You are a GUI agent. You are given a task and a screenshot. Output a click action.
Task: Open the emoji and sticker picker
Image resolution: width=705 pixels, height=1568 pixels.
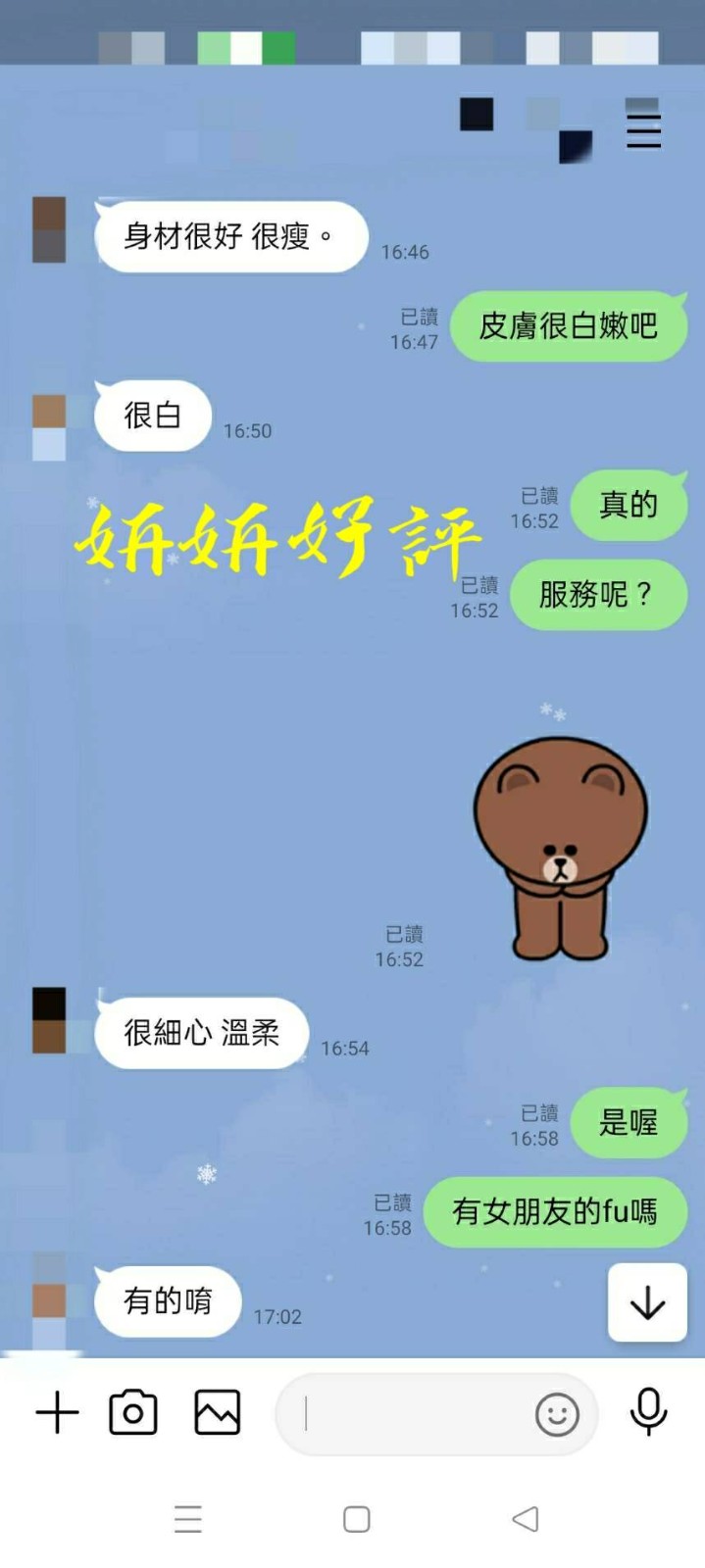[x=557, y=1414]
